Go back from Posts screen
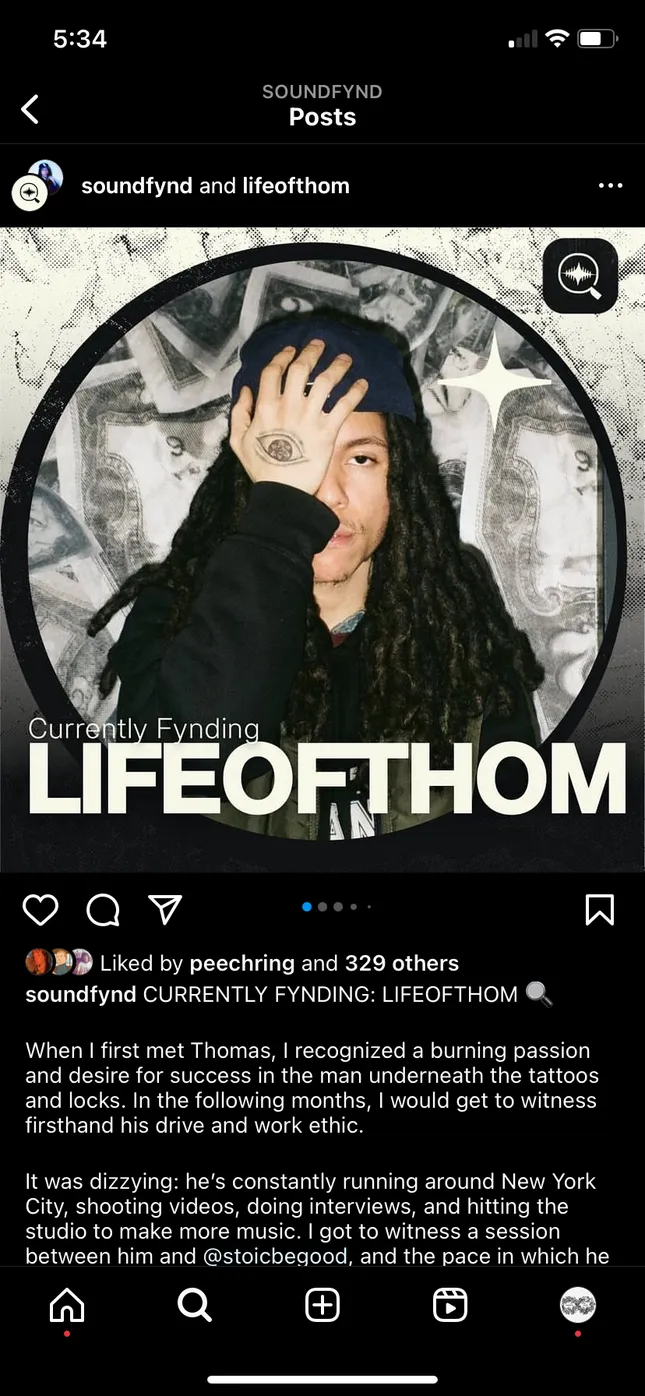Image resolution: width=645 pixels, height=1396 pixels. click(31, 109)
